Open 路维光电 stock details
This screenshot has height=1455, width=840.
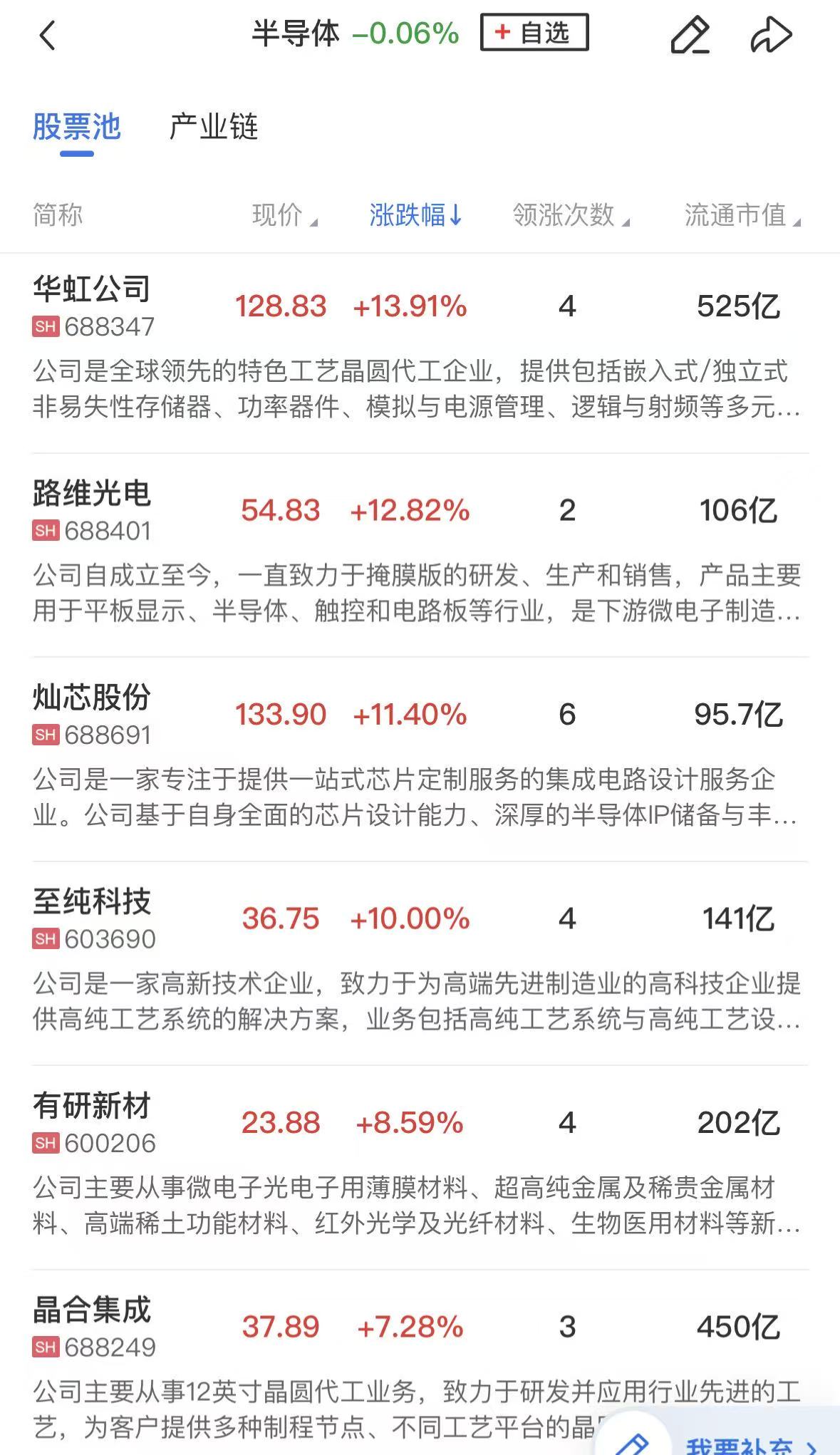[x=93, y=495]
